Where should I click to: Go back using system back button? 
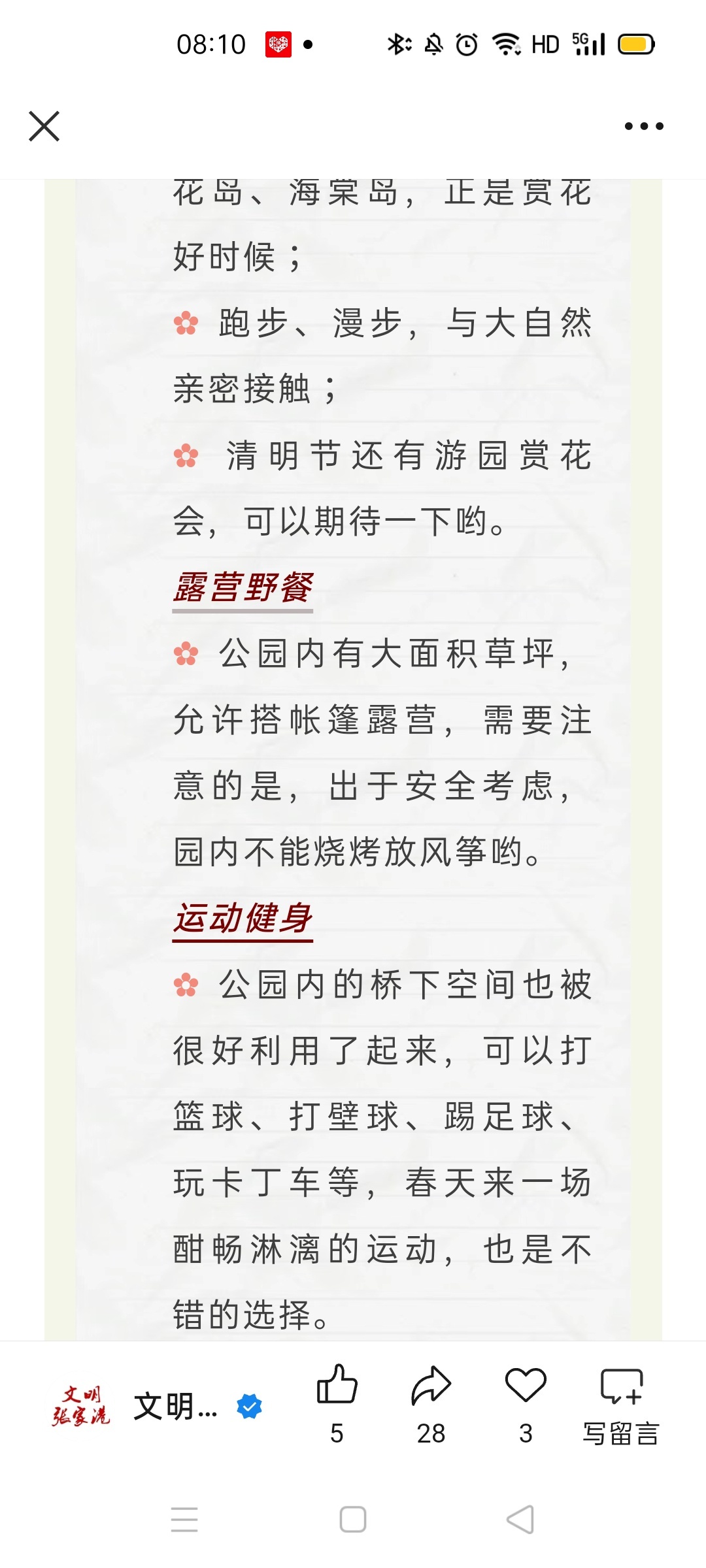click(520, 1519)
